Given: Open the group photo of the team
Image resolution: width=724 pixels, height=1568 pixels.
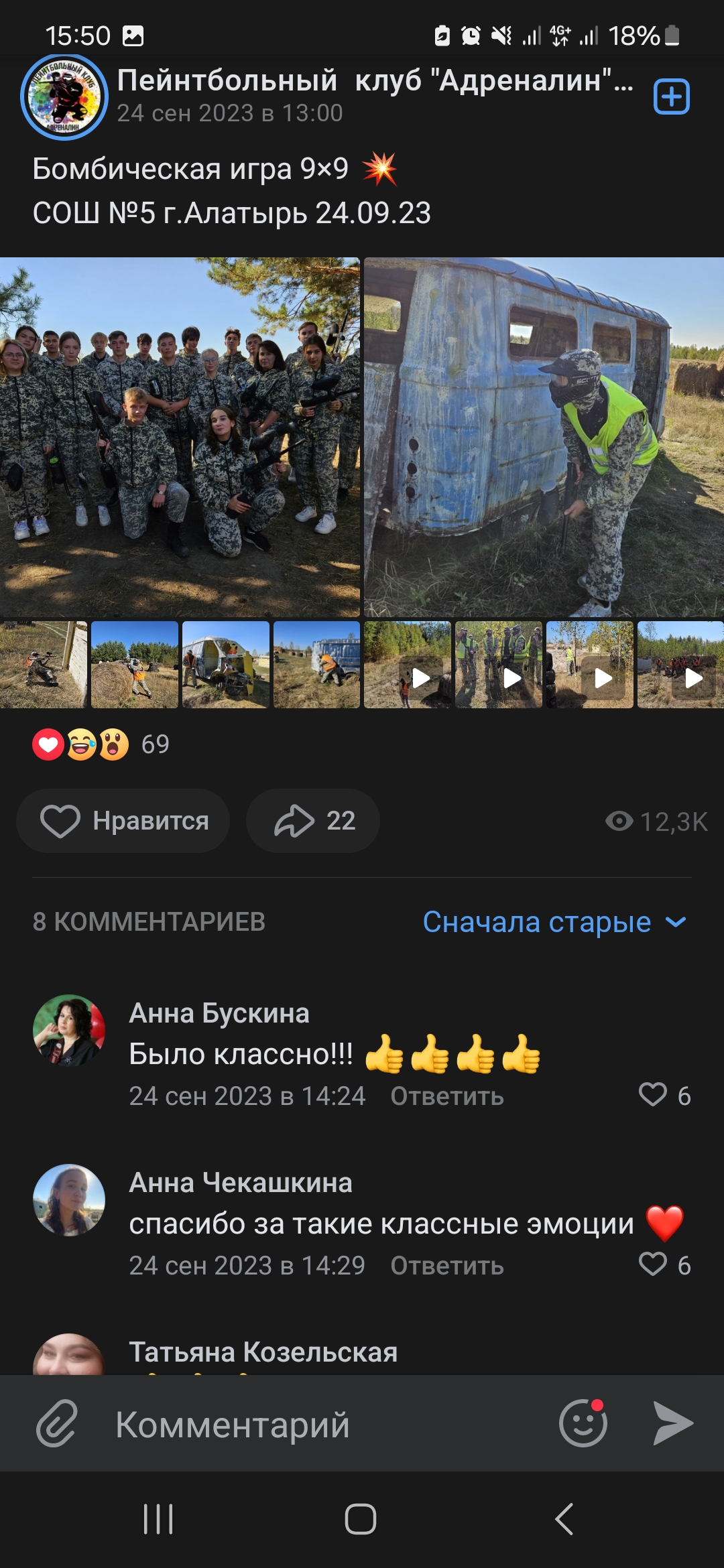Looking at the screenshot, I should pyautogui.click(x=180, y=437).
